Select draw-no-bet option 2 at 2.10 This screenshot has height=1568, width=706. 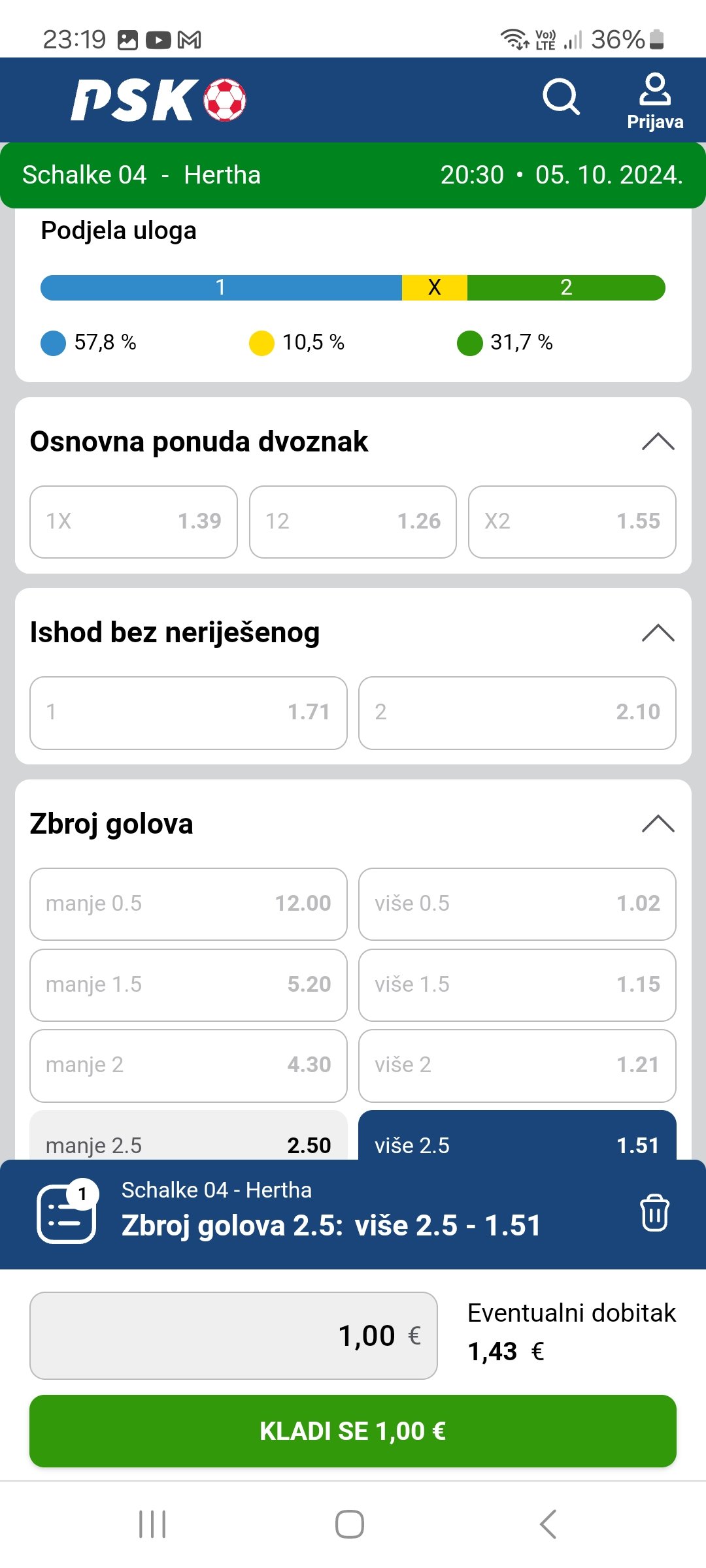pyautogui.click(x=517, y=713)
